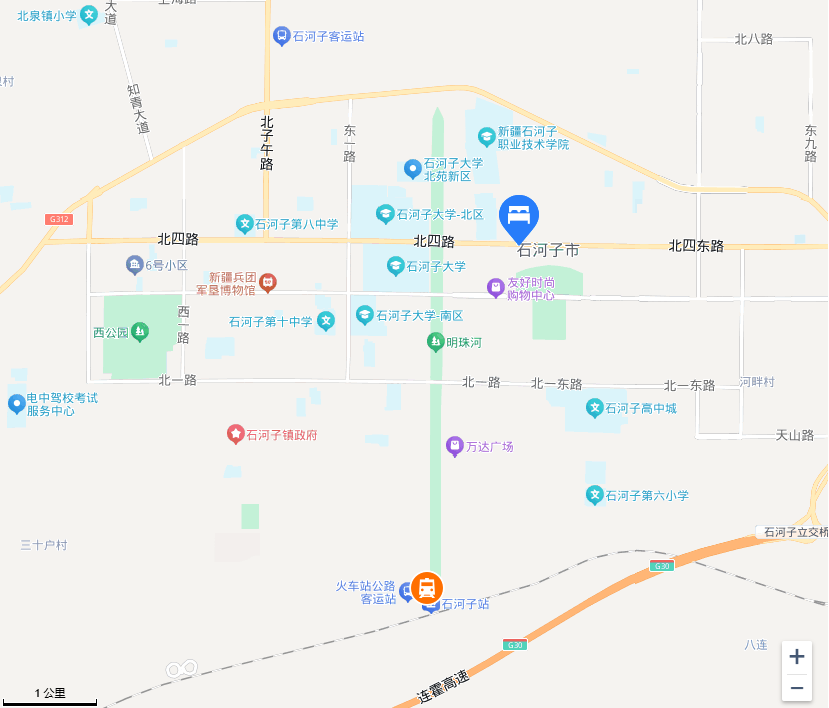Open the 万达广场 shopping marker
The width and height of the screenshot is (829, 708).
point(454,446)
